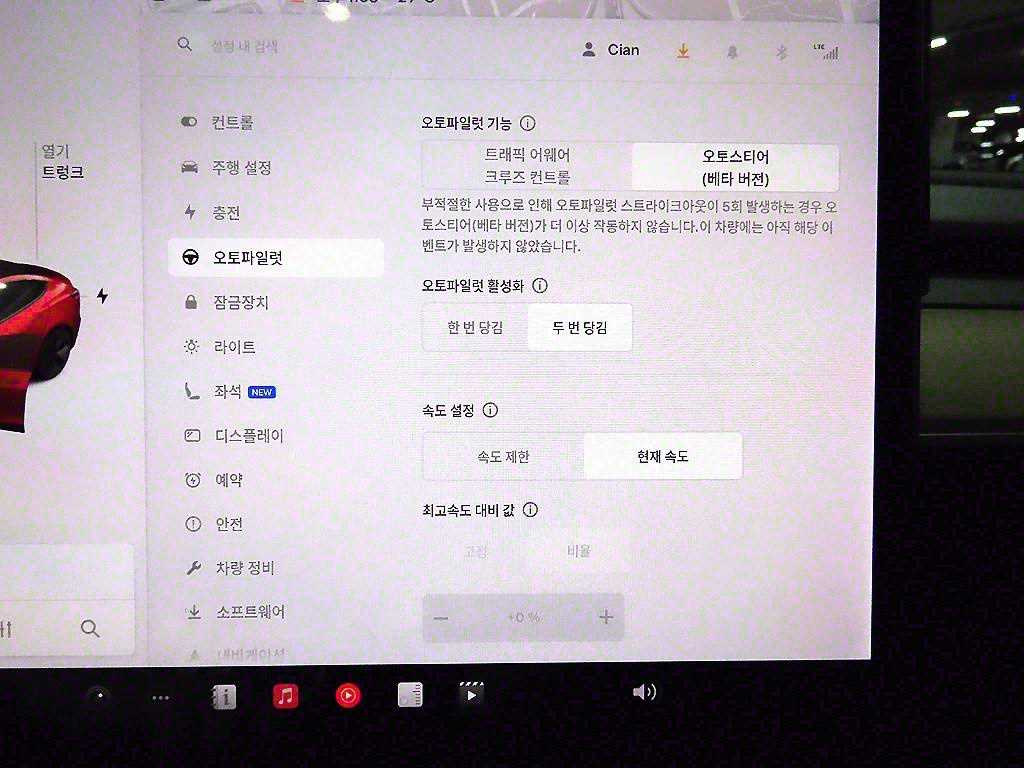This screenshot has width=1024, height=768.
Task: Open 라이트 lights settings
Action: (234, 347)
